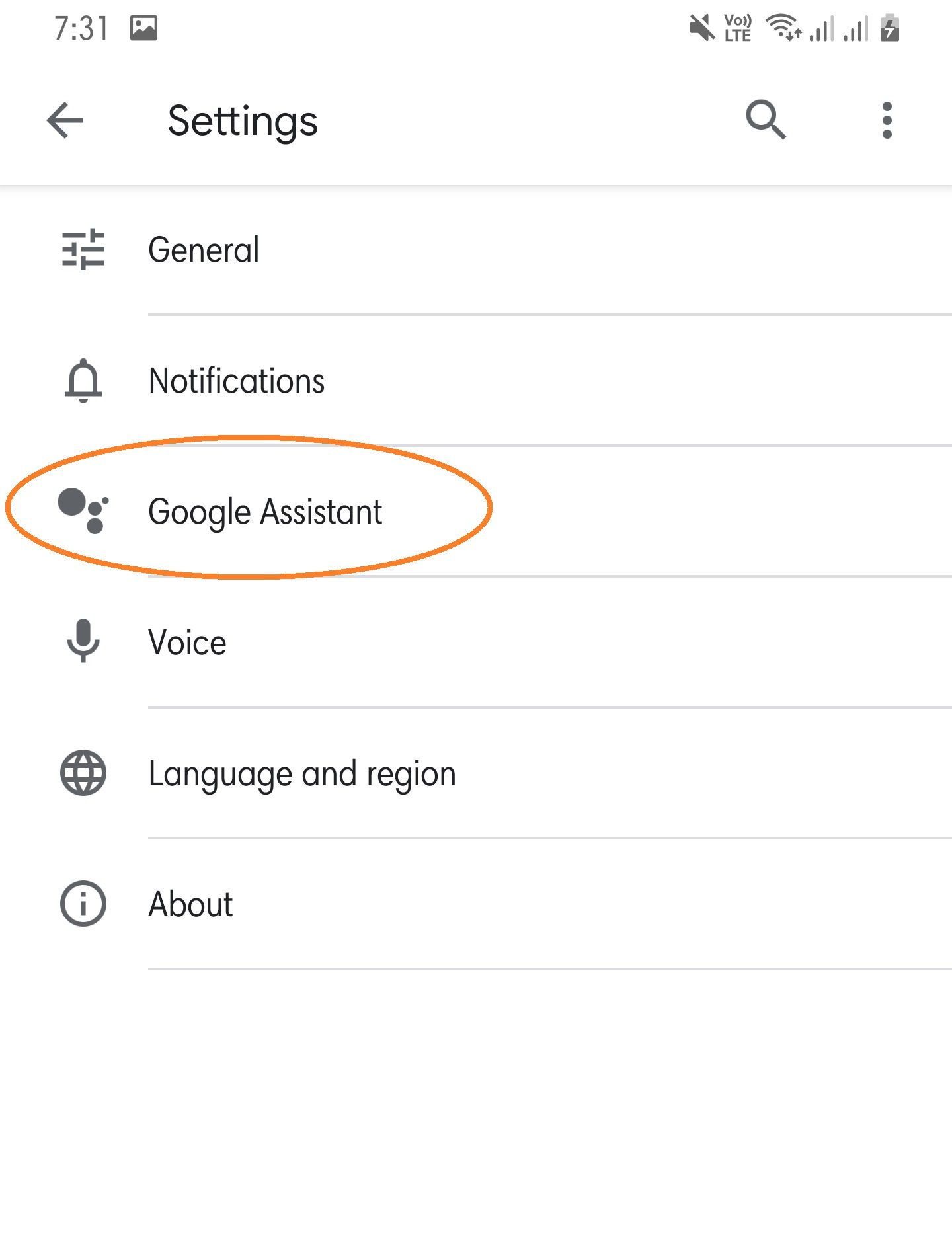
Task: Open the overflow menu
Action: coord(887,120)
